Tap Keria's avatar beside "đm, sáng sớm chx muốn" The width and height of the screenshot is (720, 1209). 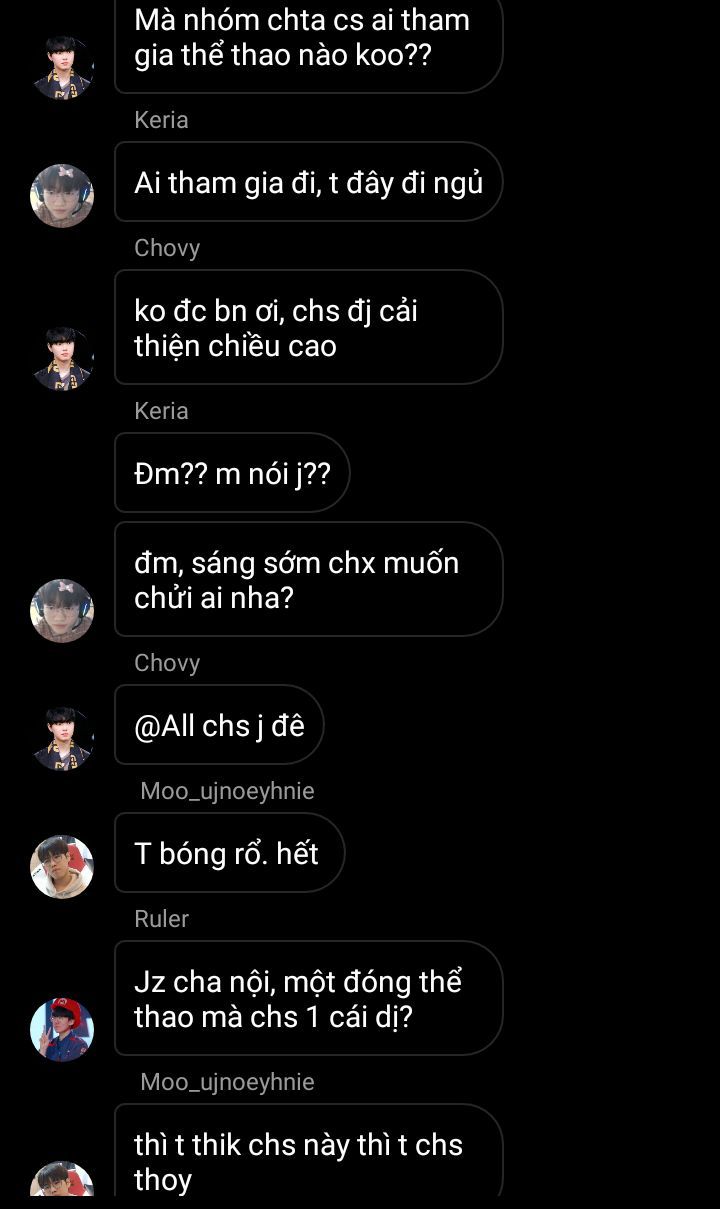pyautogui.click(x=62, y=610)
